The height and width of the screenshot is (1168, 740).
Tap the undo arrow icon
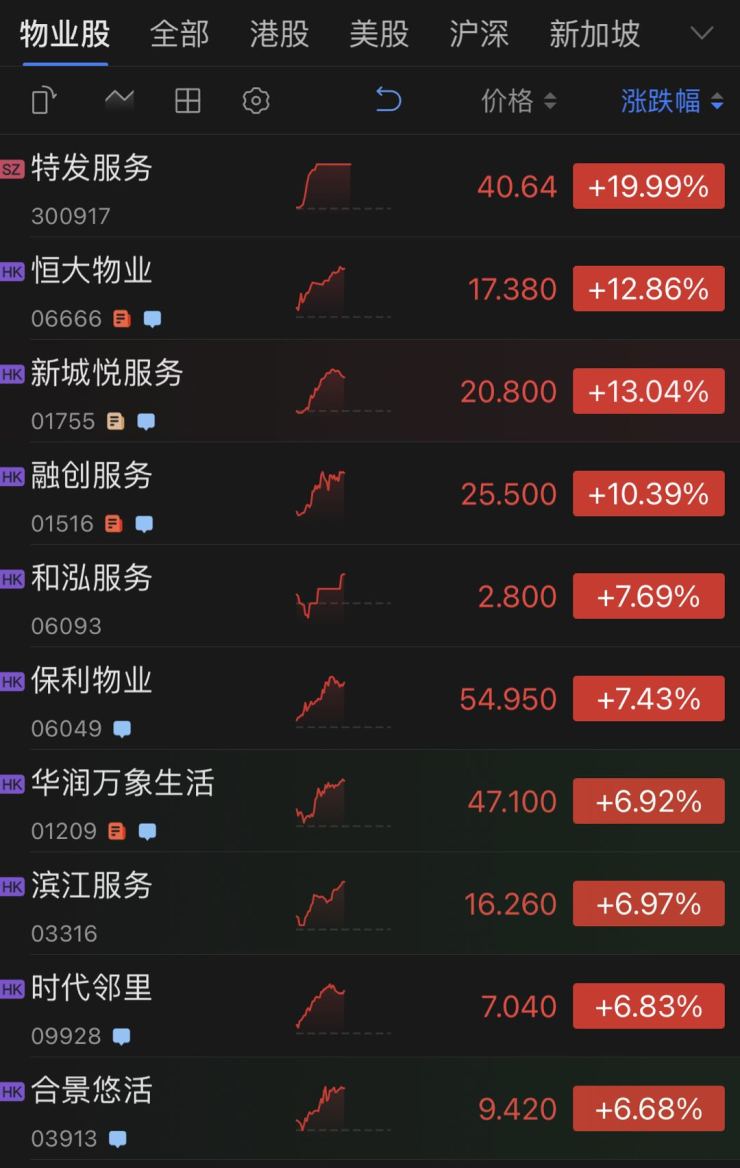(x=388, y=100)
